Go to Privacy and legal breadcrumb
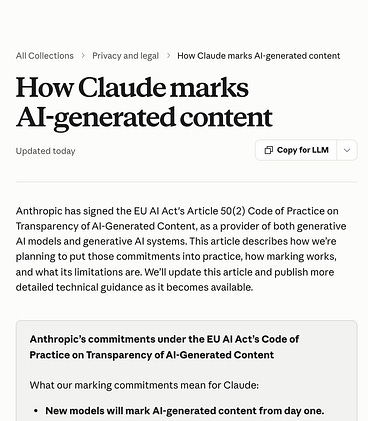The height and width of the screenshot is (421, 368). [x=125, y=56]
